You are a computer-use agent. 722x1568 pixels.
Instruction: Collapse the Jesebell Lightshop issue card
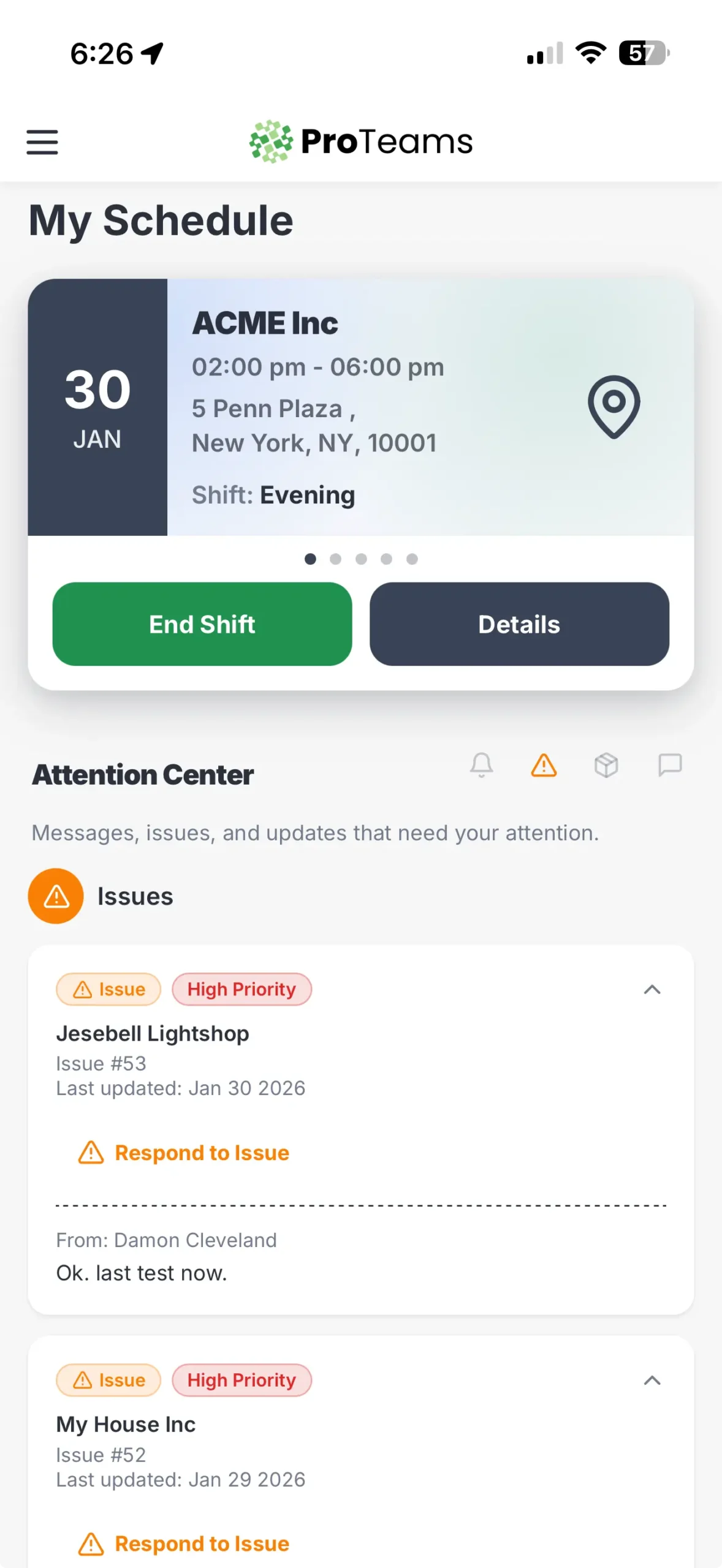click(x=653, y=989)
